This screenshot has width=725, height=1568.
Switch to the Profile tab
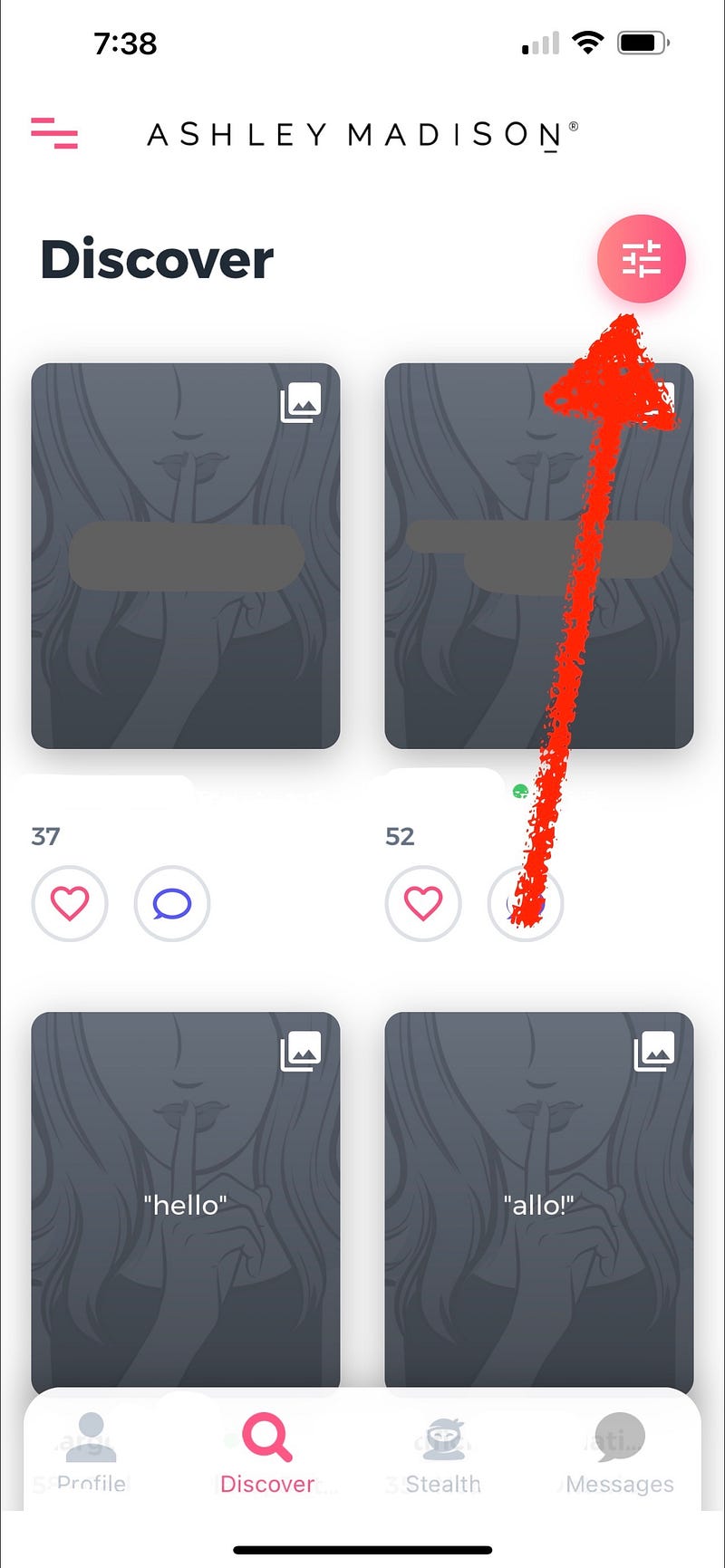pyautogui.click(x=92, y=1452)
